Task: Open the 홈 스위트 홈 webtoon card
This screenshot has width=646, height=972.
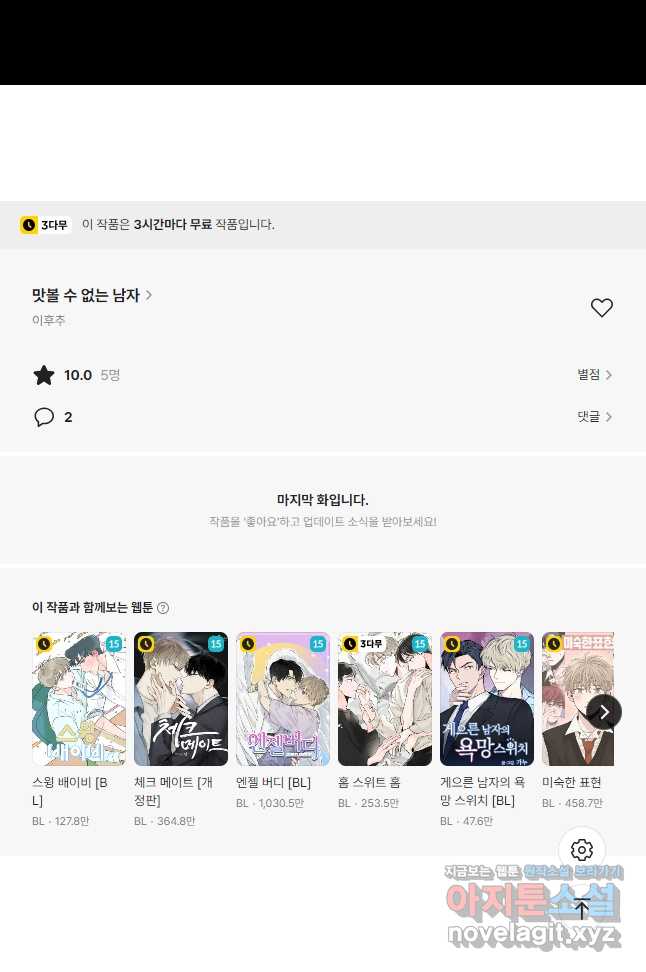Action: click(385, 699)
